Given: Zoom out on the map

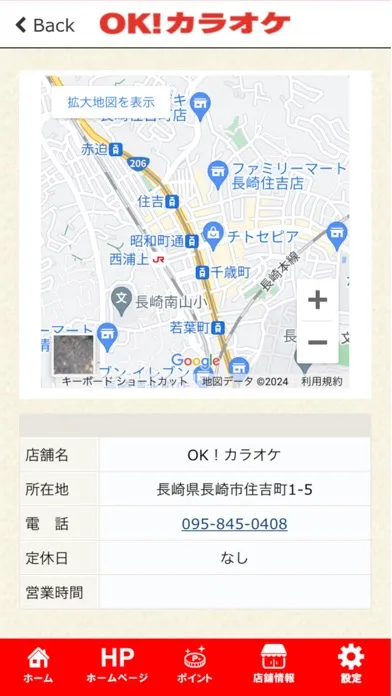Looking at the screenshot, I should pos(317,342).
